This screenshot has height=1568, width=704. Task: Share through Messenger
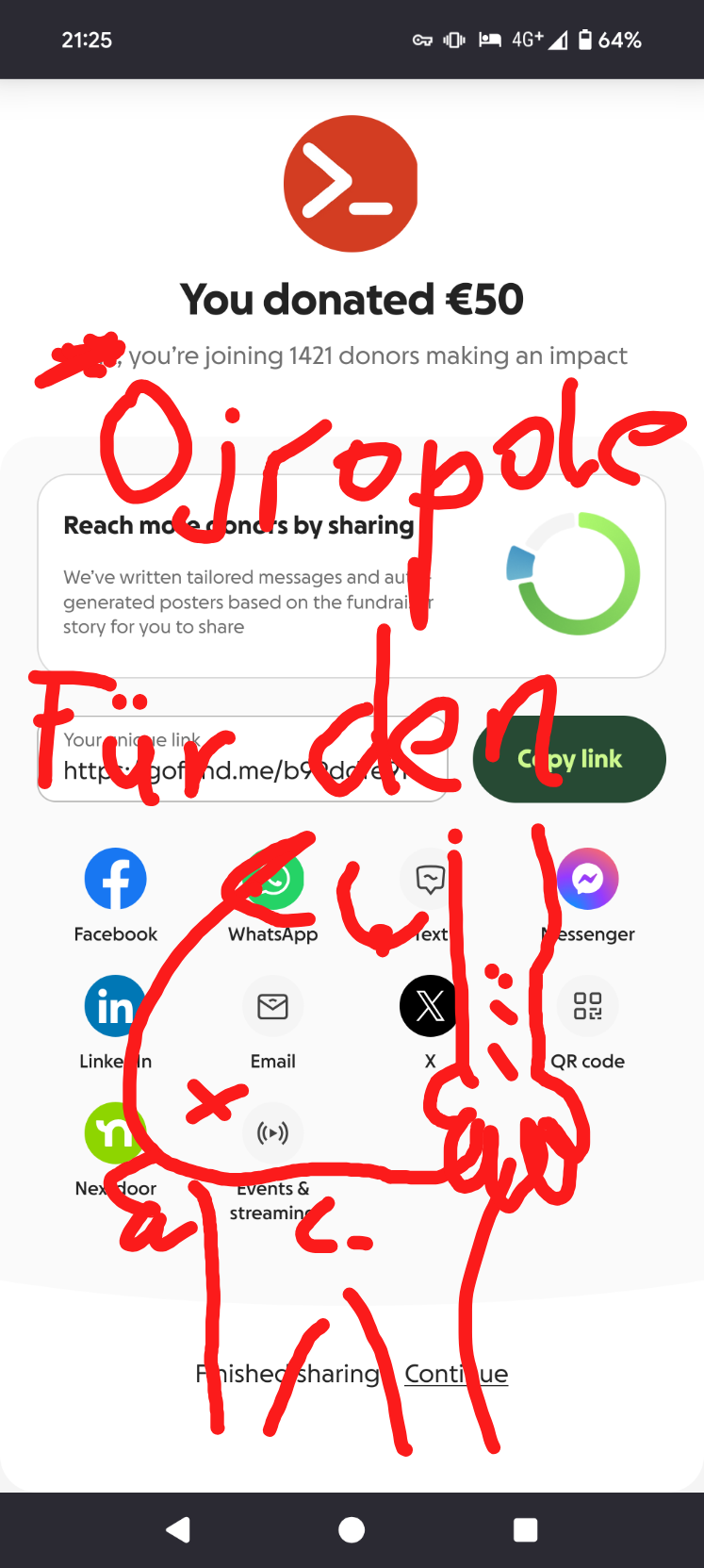tap(587, 880)
